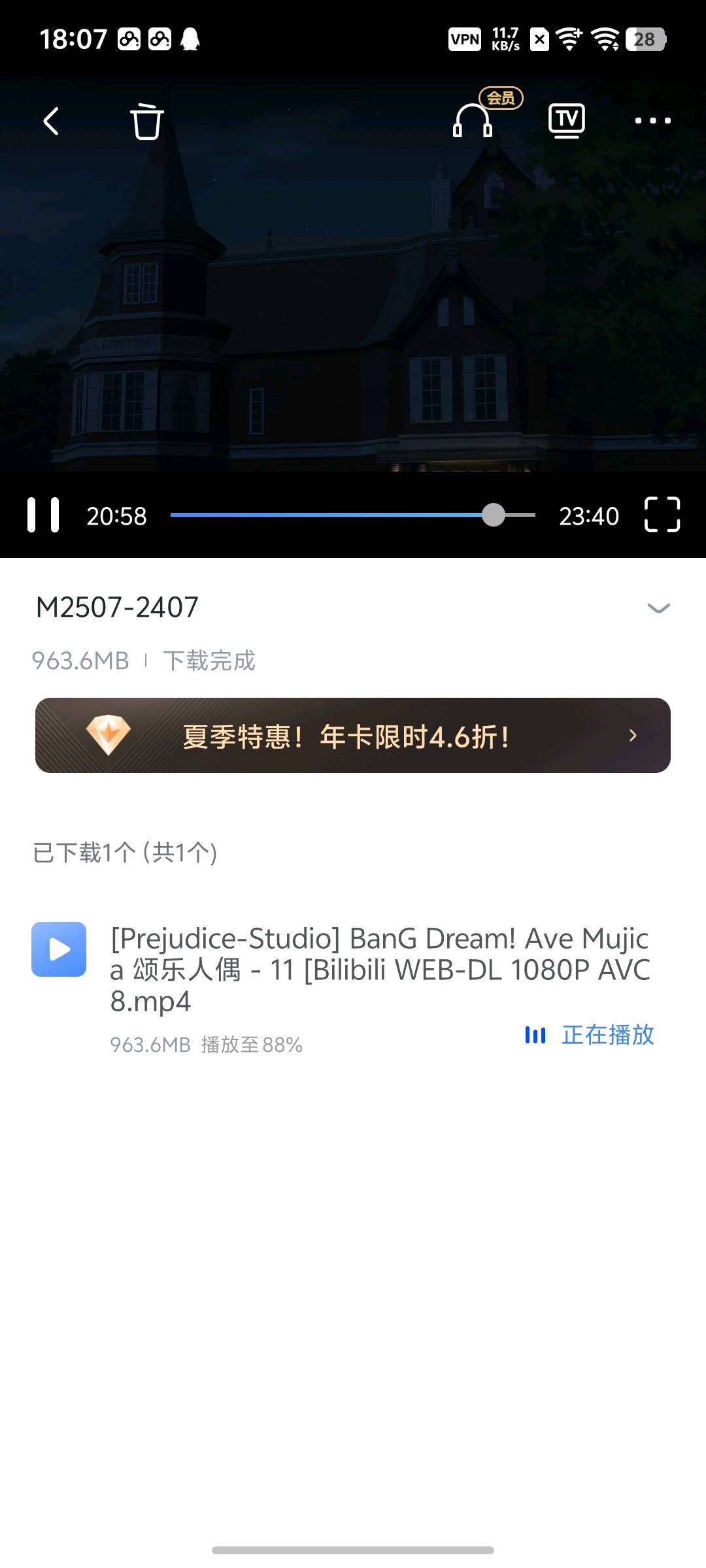The width and height of the screenshot is (706, 1568).
Task: Tap the TV casting icon
Action: click(567, 120)
